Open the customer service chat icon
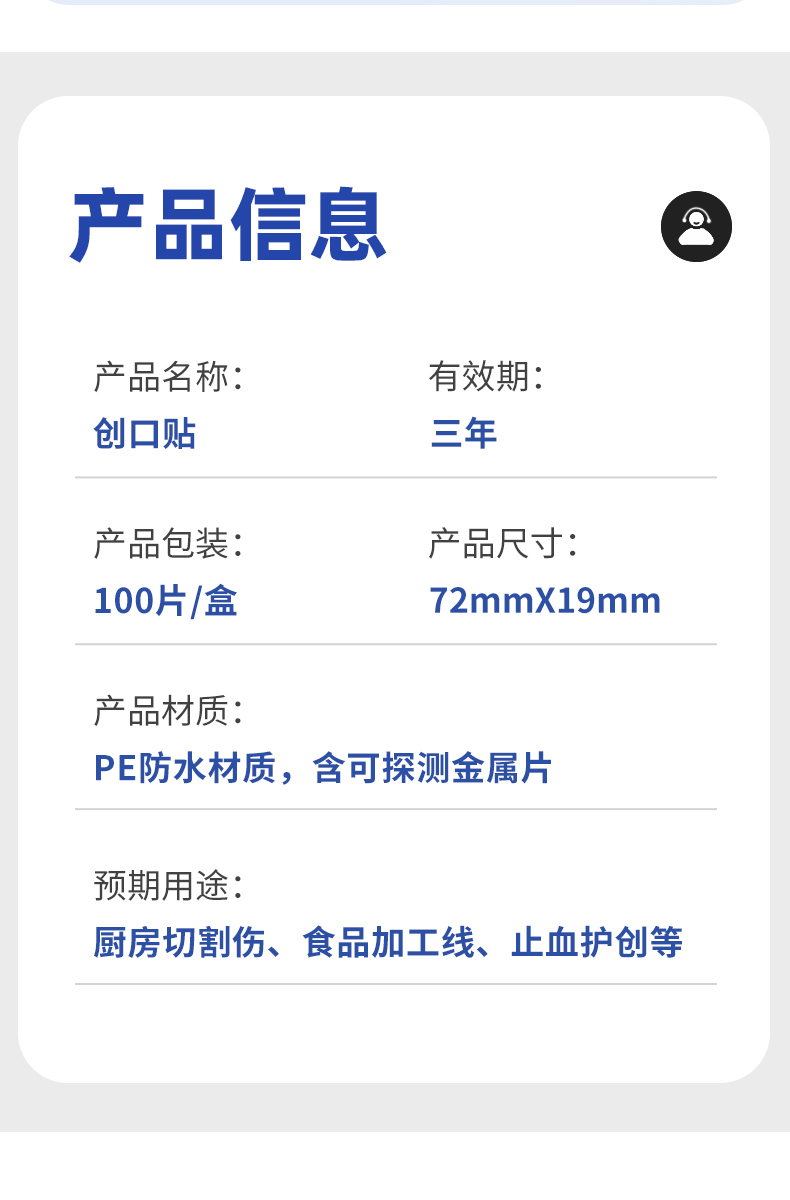The image size is (790, 1200). pyautogui.click(x=696, y=227)
